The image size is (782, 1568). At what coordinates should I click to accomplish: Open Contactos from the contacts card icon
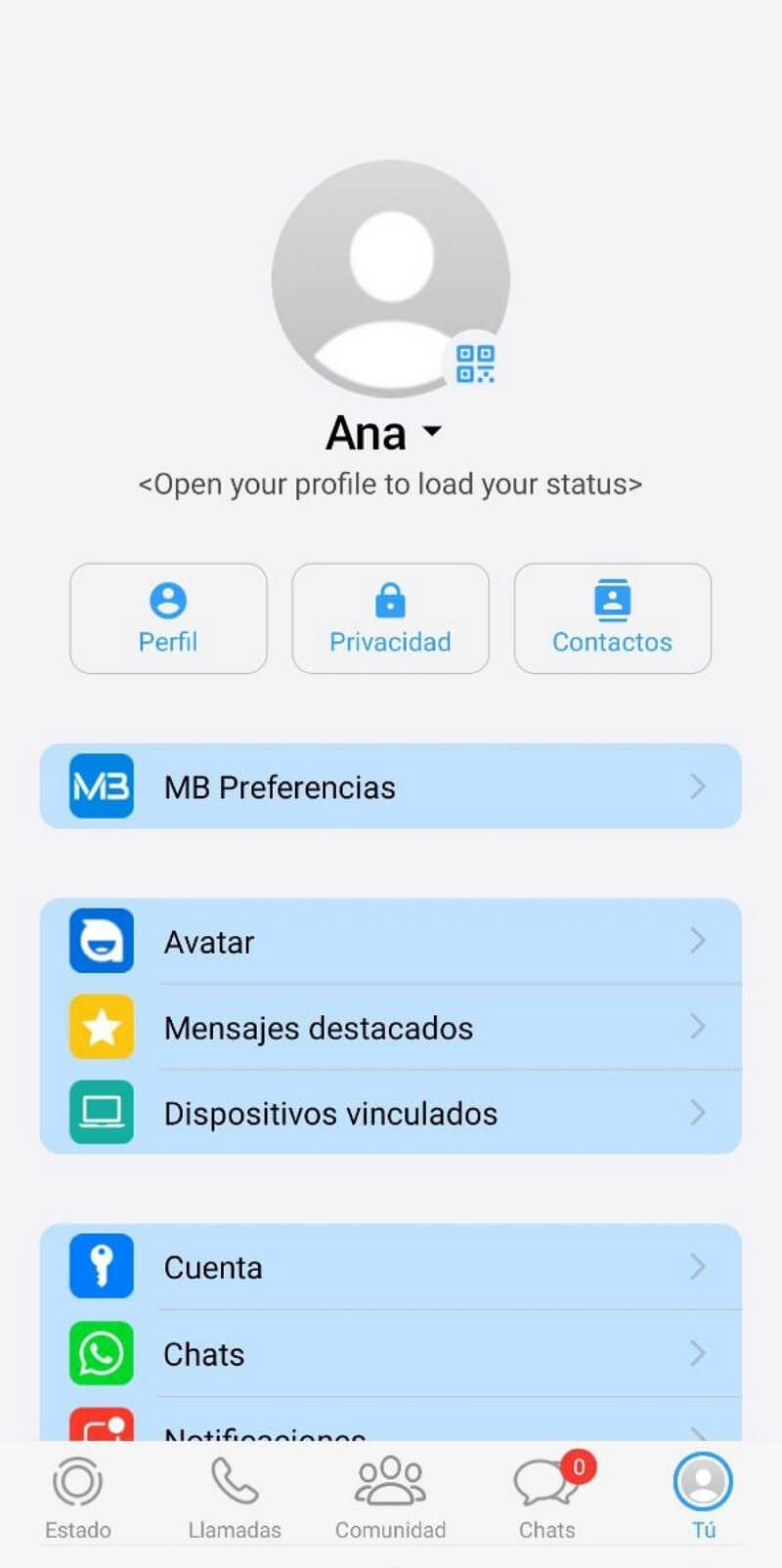click(612, 600)
